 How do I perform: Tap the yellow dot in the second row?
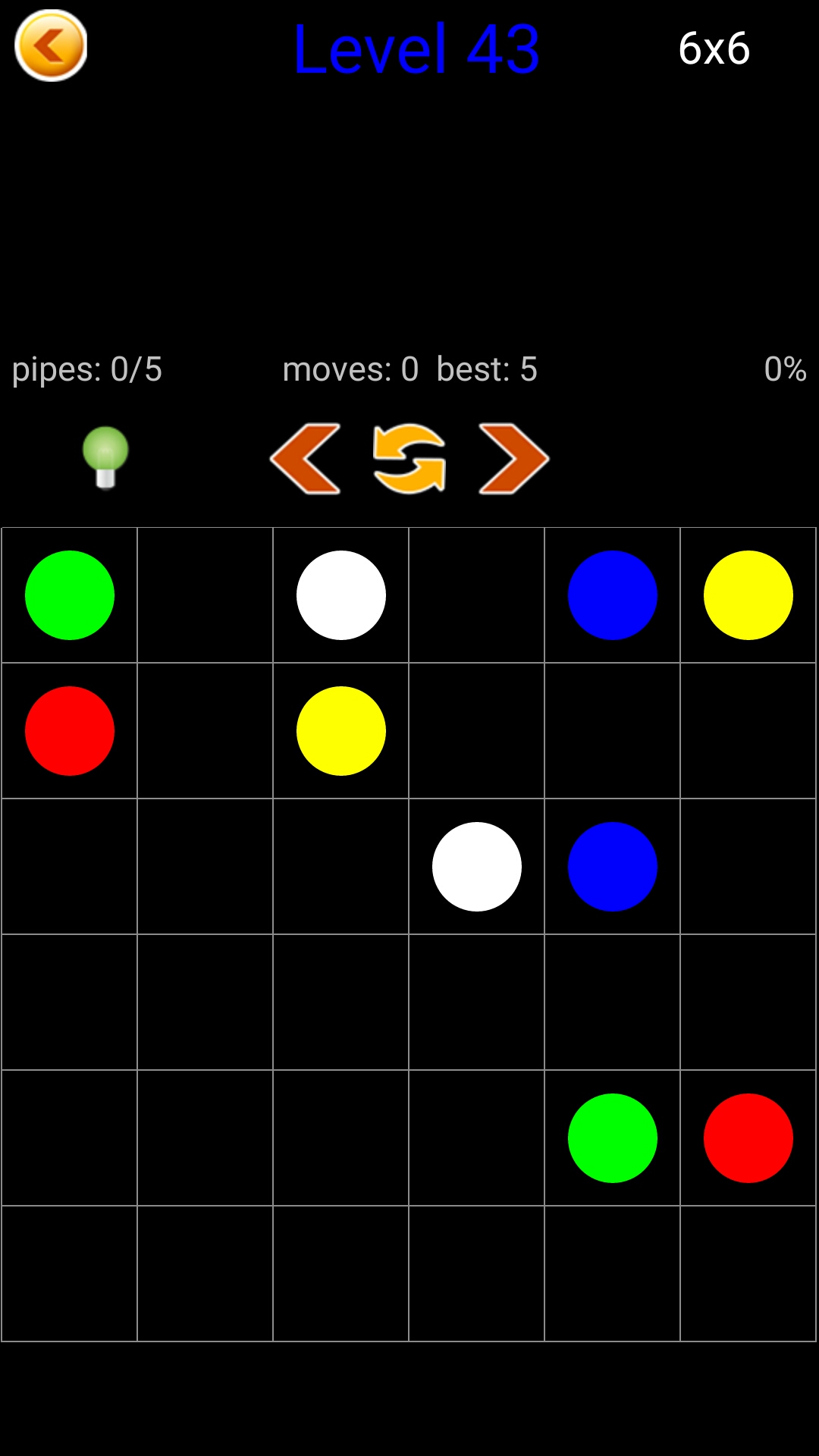[341, 731]
